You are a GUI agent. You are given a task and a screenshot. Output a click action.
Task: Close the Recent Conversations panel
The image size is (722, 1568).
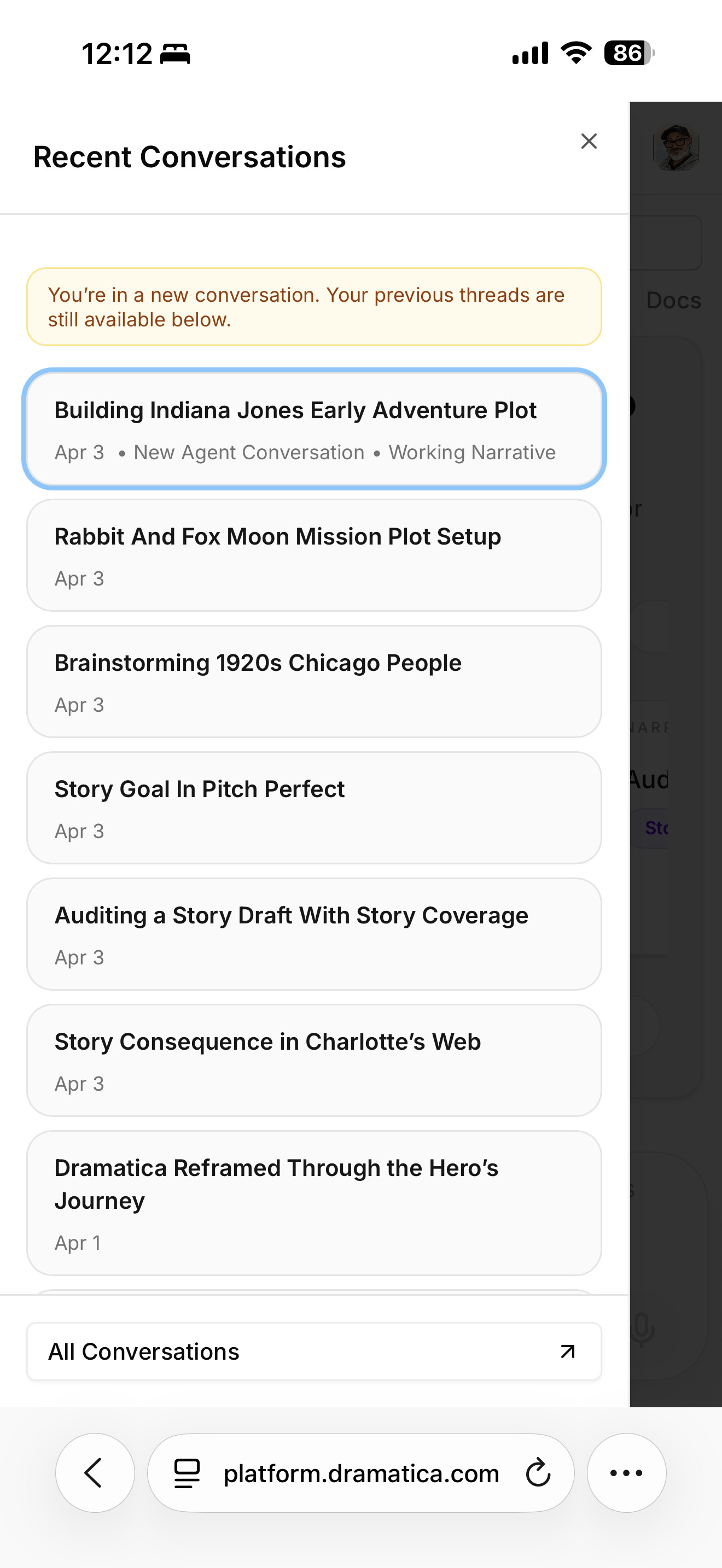click(588, 141)
